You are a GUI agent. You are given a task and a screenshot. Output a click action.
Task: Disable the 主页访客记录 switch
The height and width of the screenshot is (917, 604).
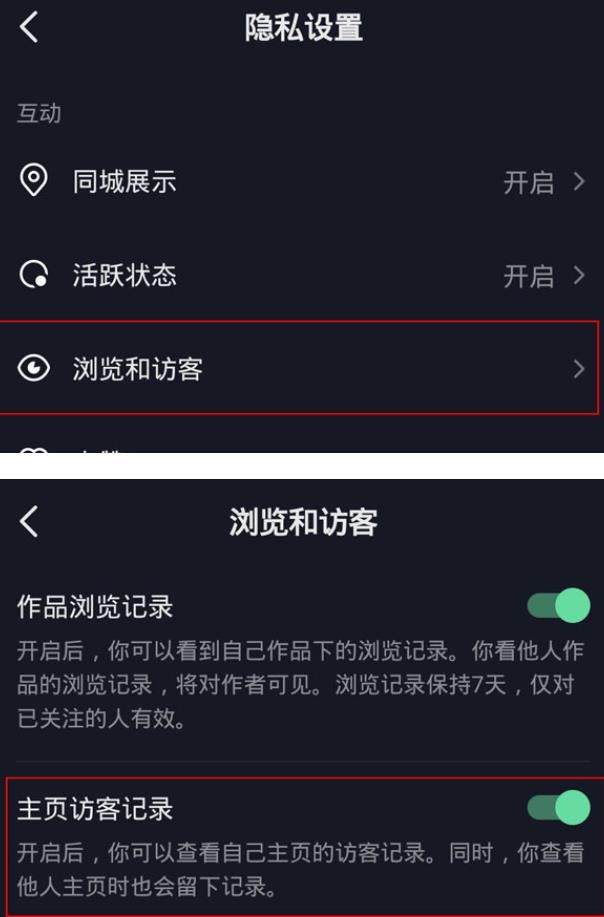[x=558, y=807]
